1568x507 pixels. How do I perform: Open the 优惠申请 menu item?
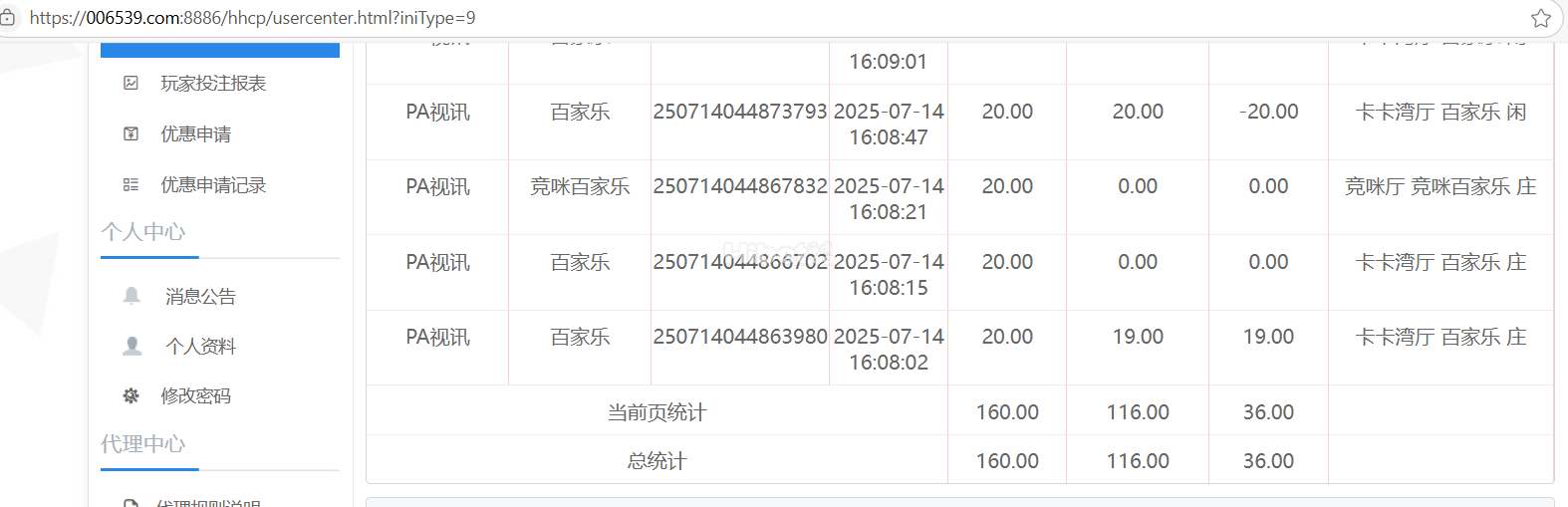click(195, 134)
